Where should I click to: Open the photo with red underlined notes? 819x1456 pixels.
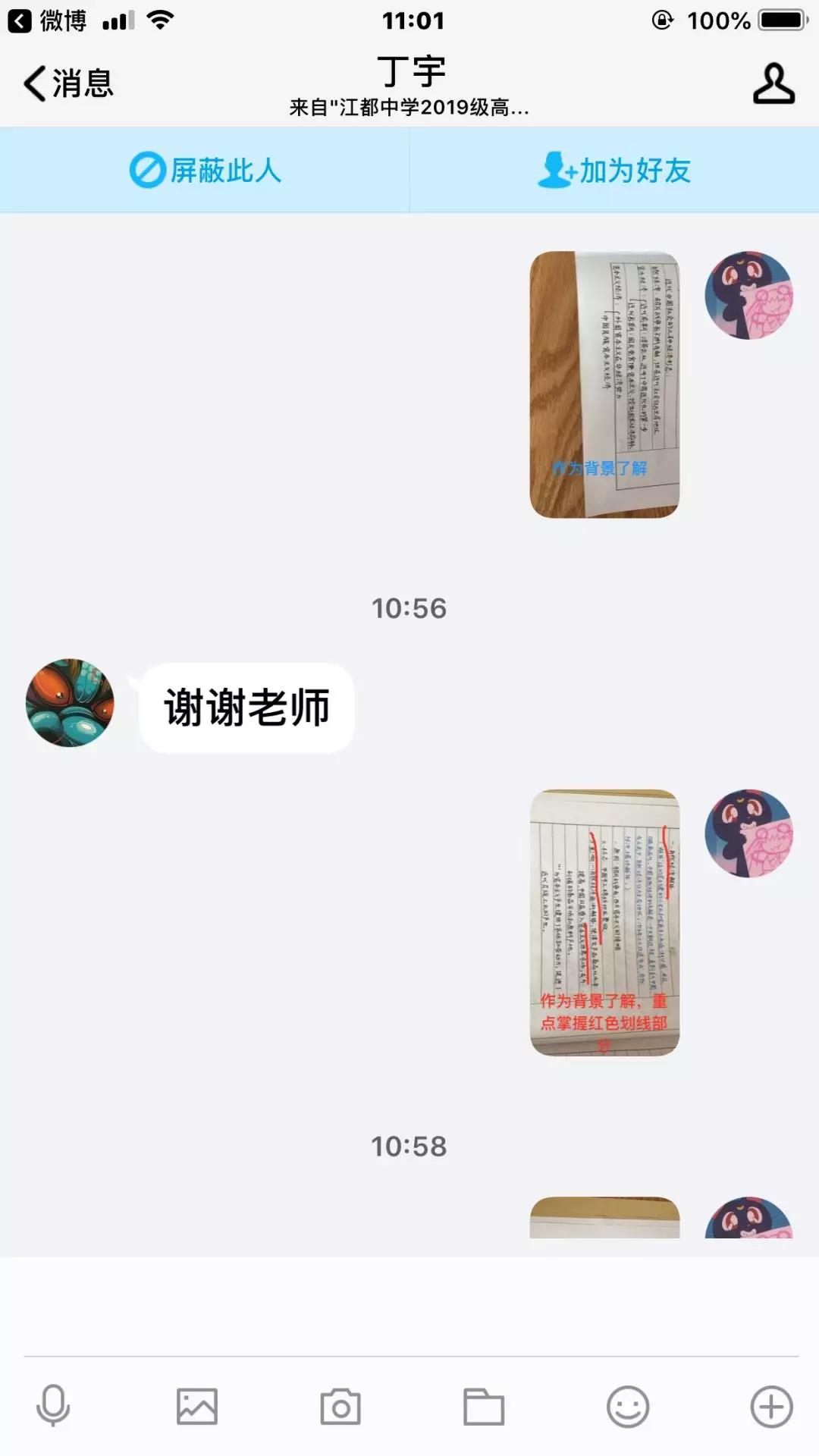pos(604,922)
